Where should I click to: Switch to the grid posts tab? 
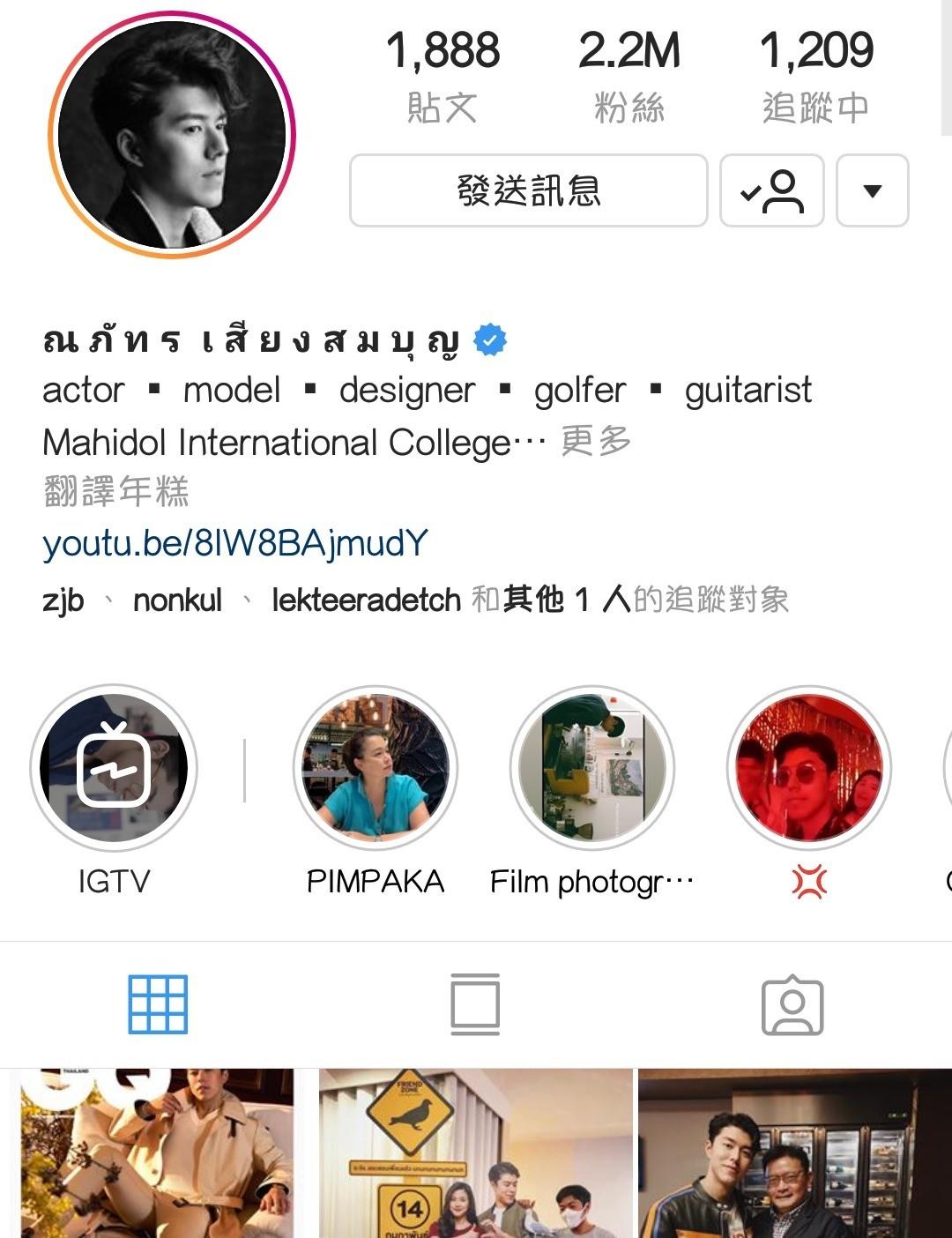(x=158, y=1003)
